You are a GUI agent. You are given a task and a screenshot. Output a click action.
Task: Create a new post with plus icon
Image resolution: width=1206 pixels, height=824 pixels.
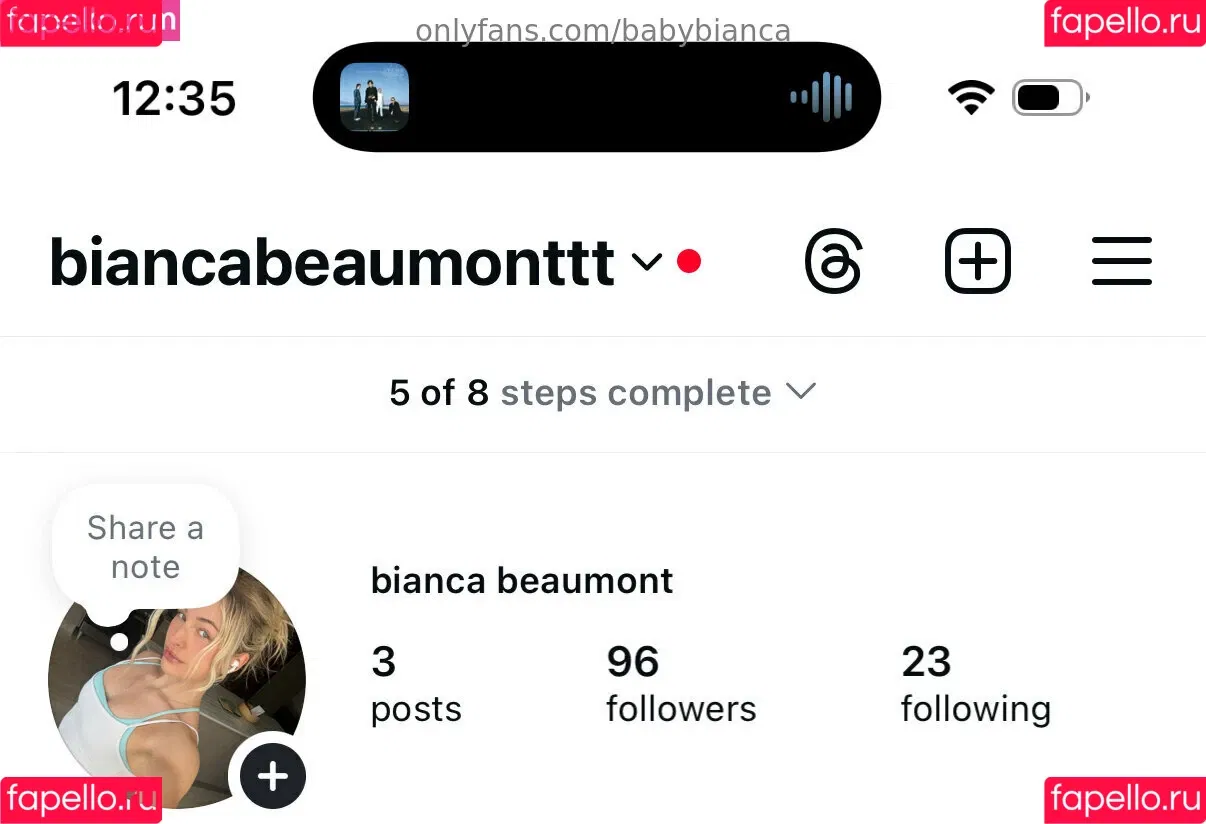pos(977,262)
